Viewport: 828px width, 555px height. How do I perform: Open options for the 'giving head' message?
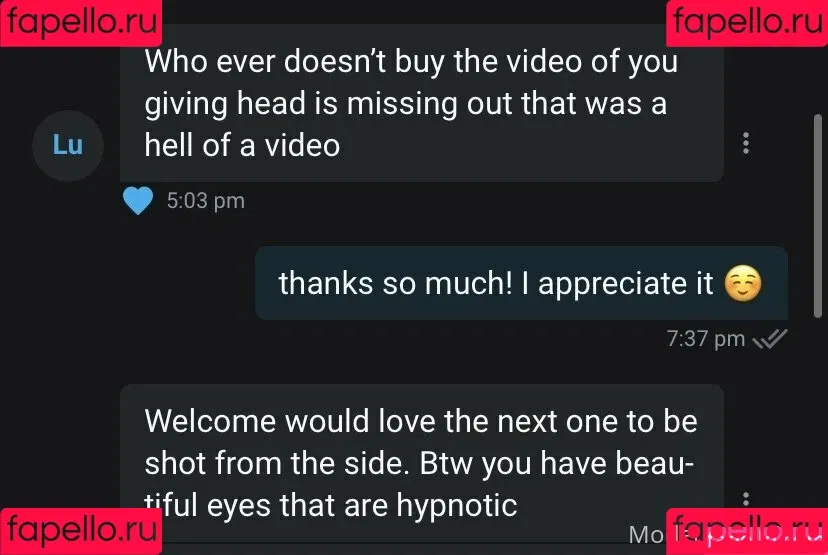coord(746,143)
